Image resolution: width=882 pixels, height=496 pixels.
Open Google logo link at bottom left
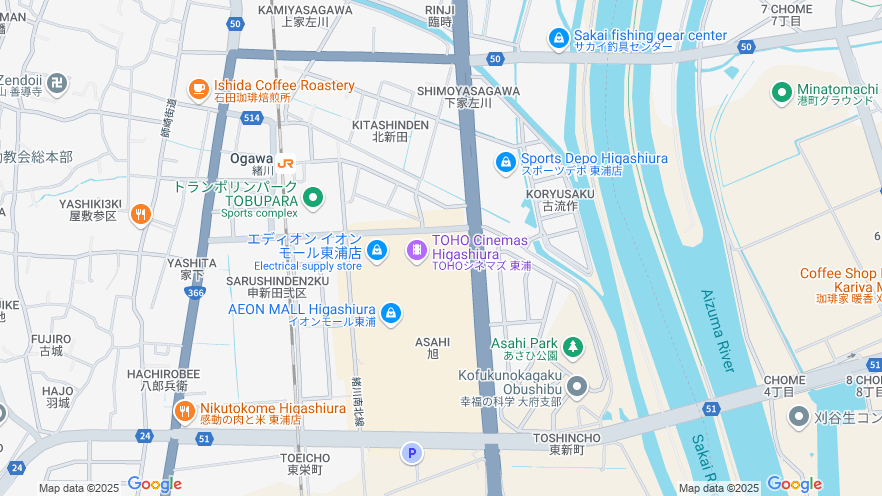pyautogui.click(x=154, y=484)
